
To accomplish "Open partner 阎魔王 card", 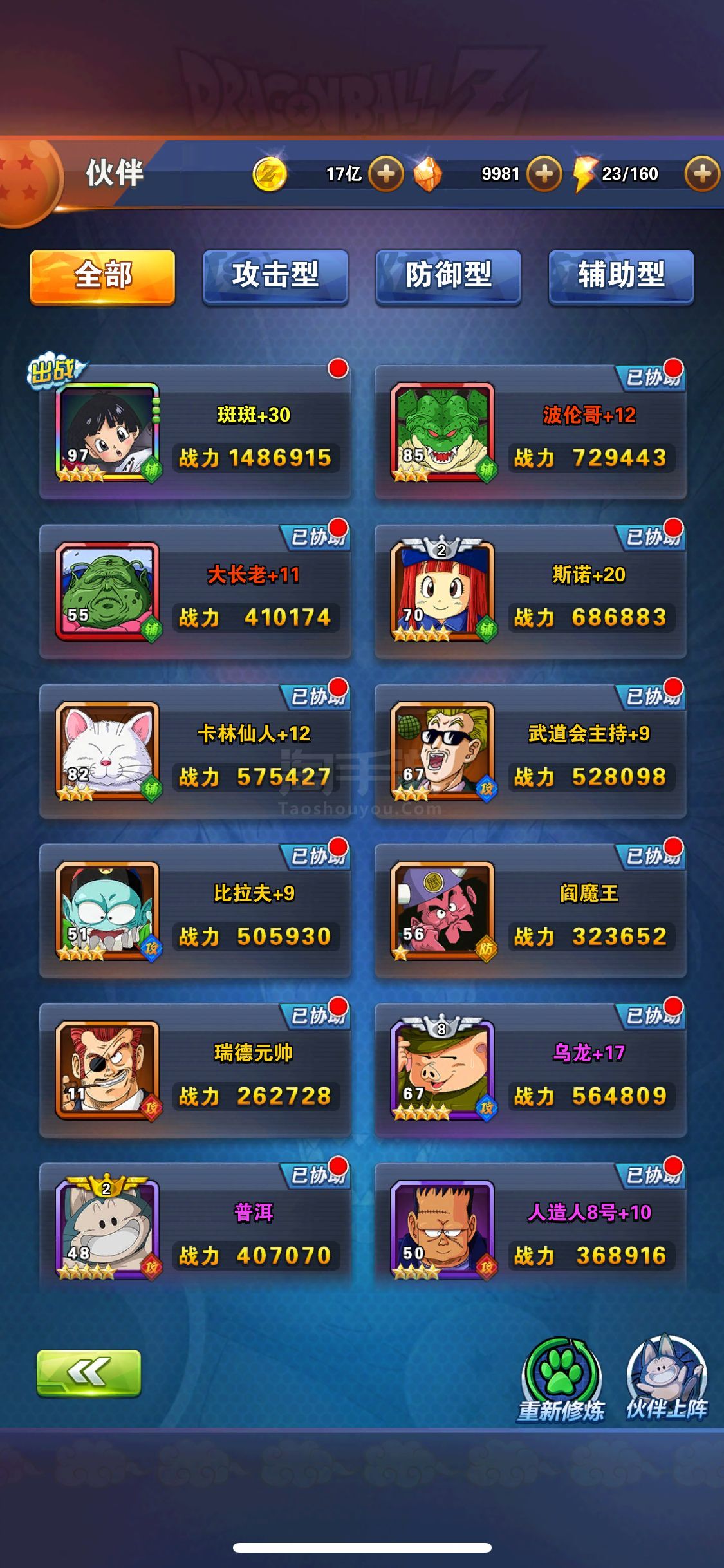I will tap(530, 912).
